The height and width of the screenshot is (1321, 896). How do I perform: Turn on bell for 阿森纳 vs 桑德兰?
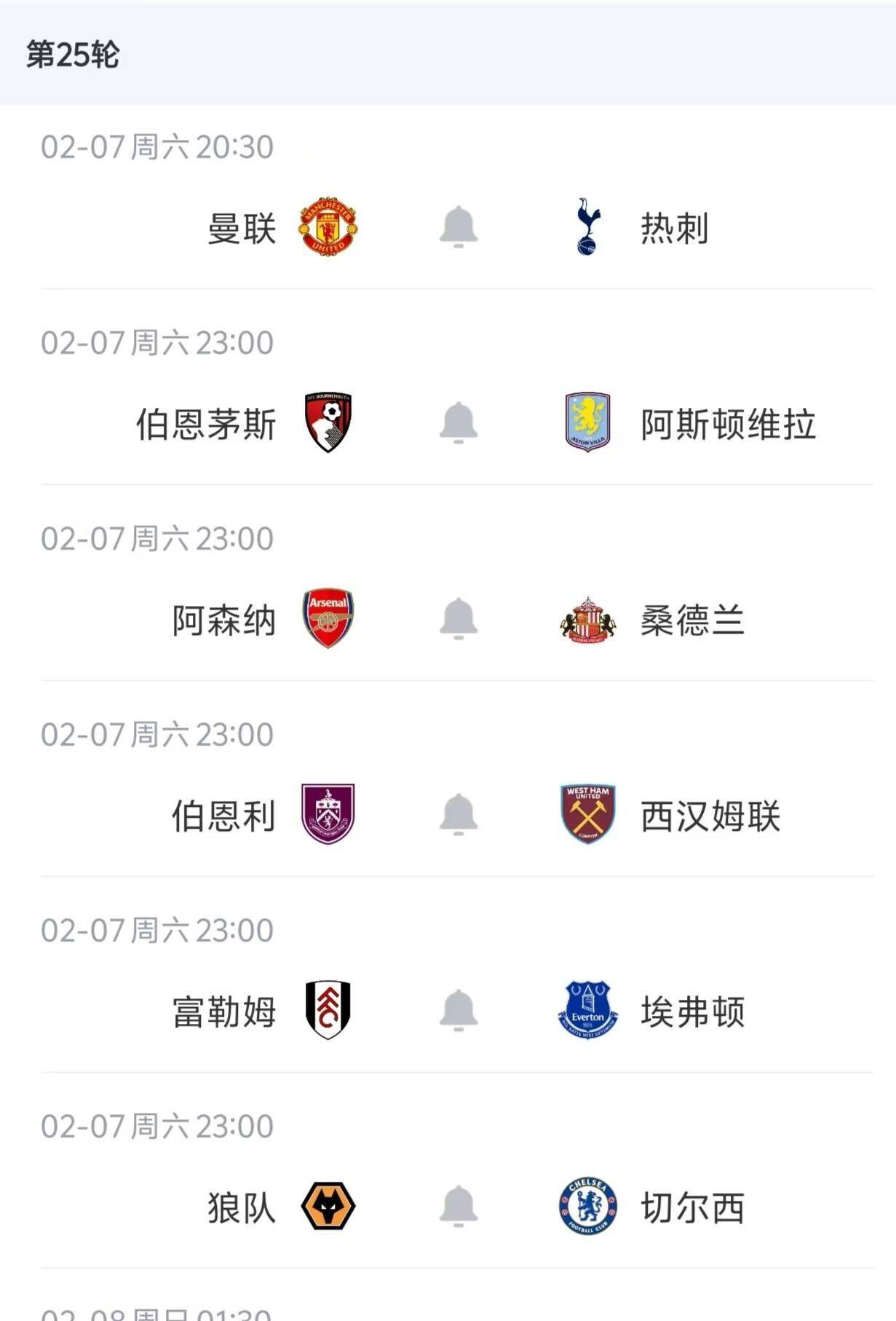coord(459,618)
